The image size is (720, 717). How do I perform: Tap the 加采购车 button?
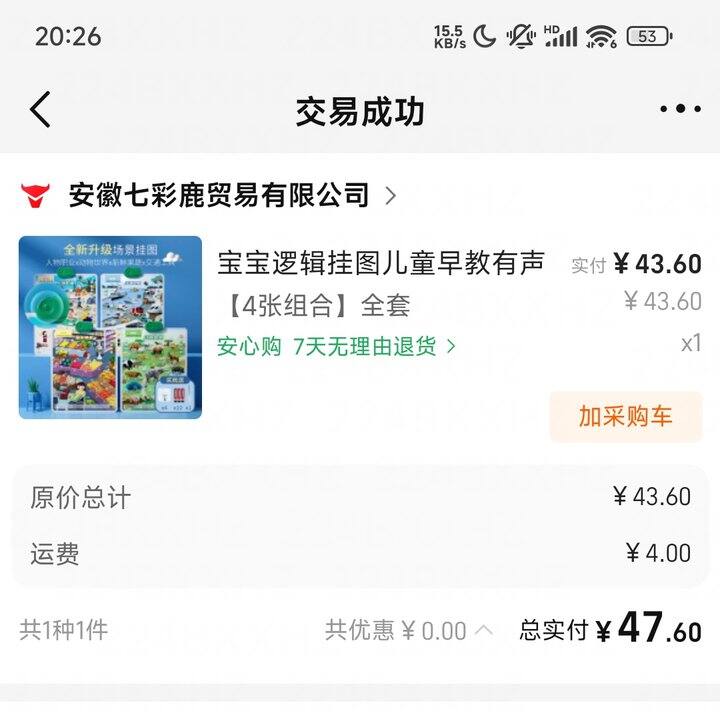tap(626, 417)
